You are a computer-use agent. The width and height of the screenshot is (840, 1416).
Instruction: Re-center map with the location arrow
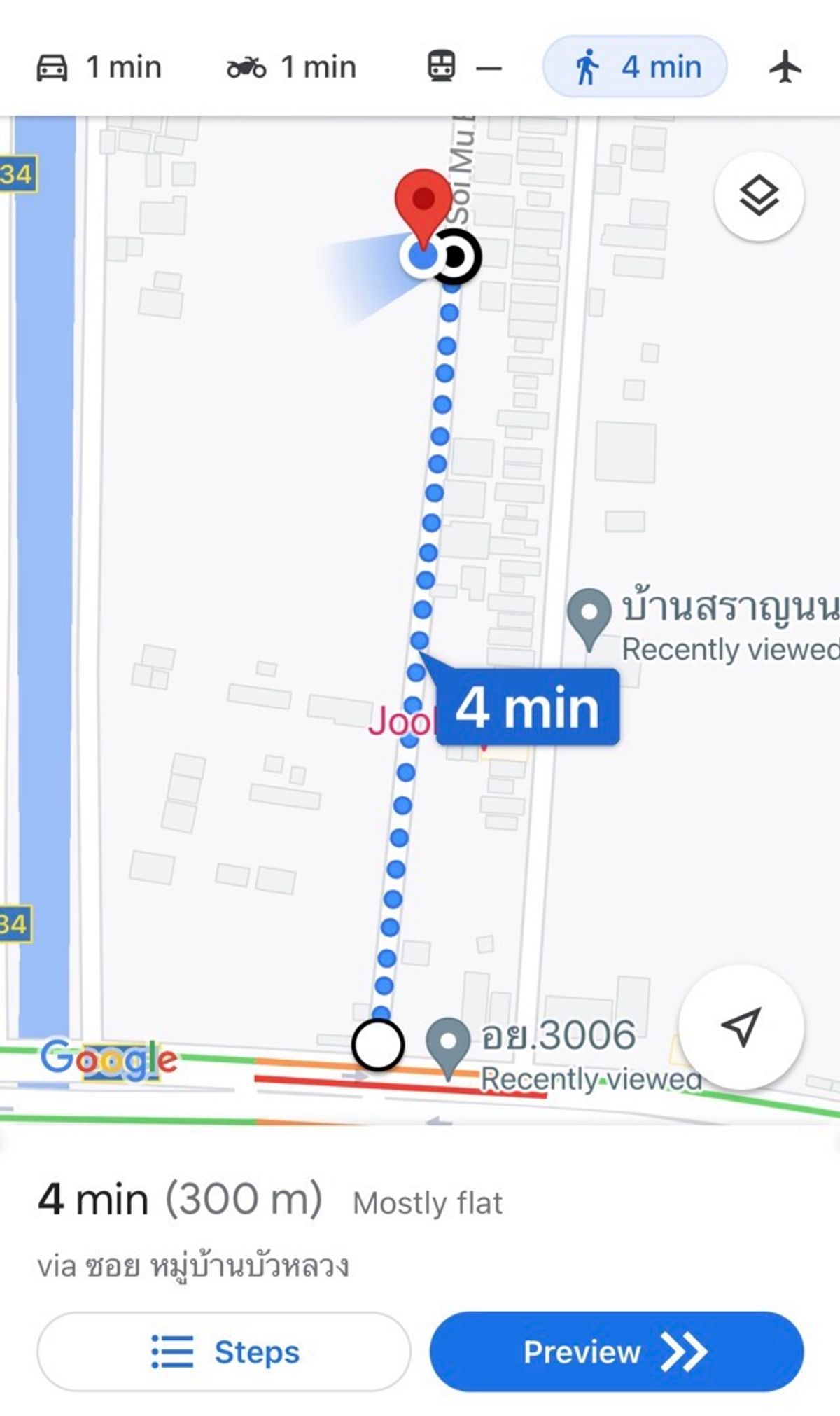[741, 1027]
